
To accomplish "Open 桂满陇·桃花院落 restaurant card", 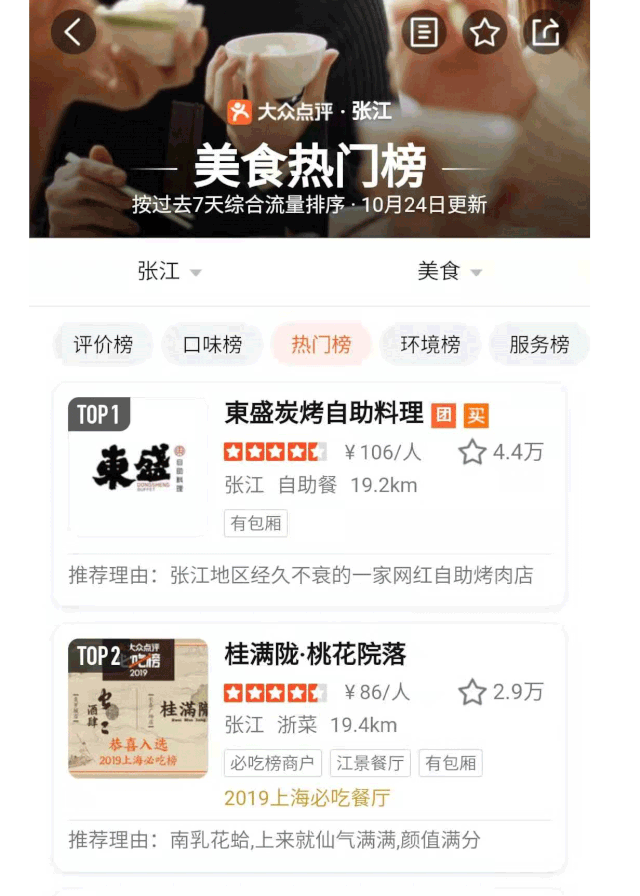I will coord(315,655).
